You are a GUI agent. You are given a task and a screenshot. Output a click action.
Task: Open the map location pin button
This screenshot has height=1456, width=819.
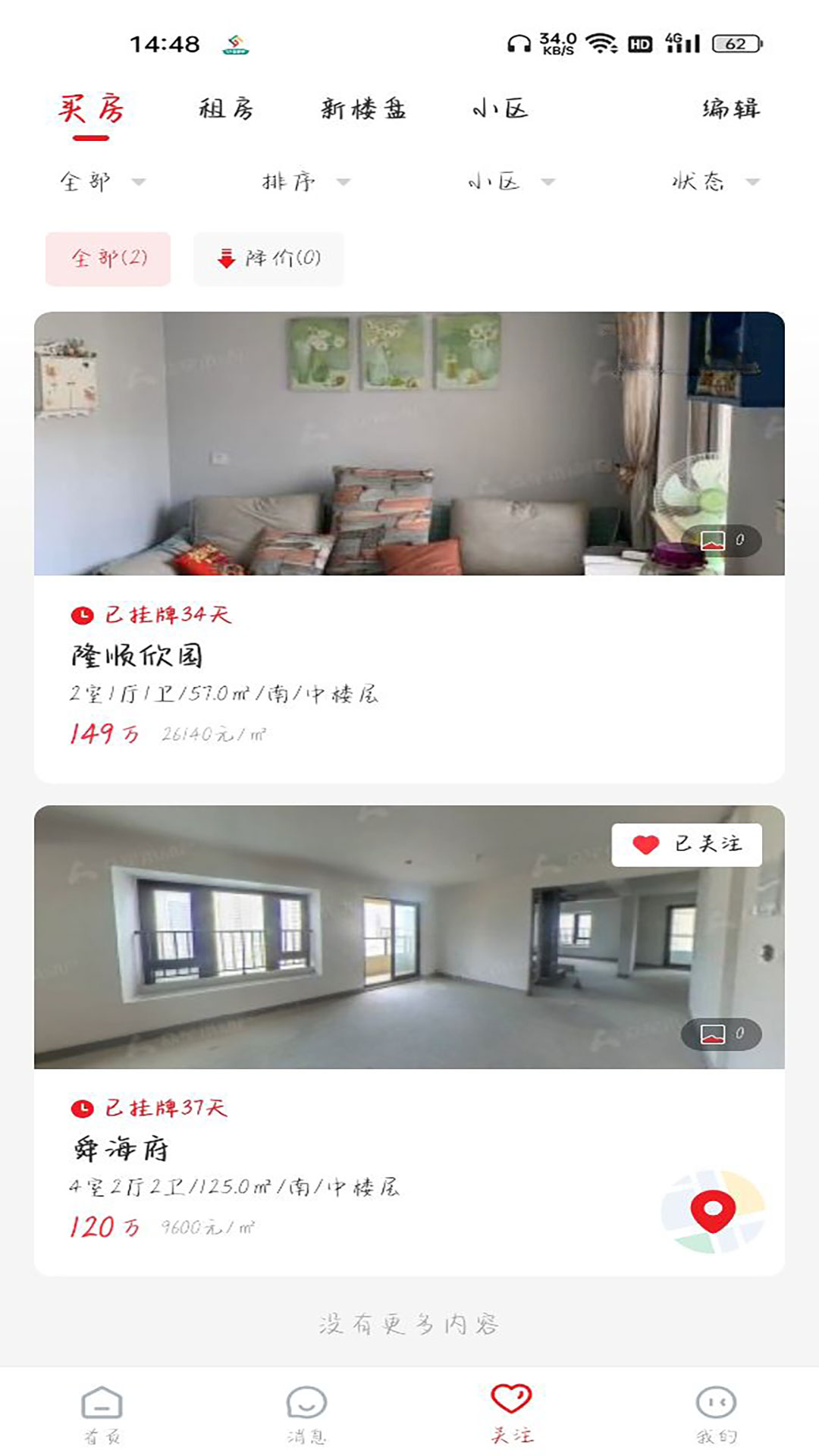click(x=713, y=1212)
